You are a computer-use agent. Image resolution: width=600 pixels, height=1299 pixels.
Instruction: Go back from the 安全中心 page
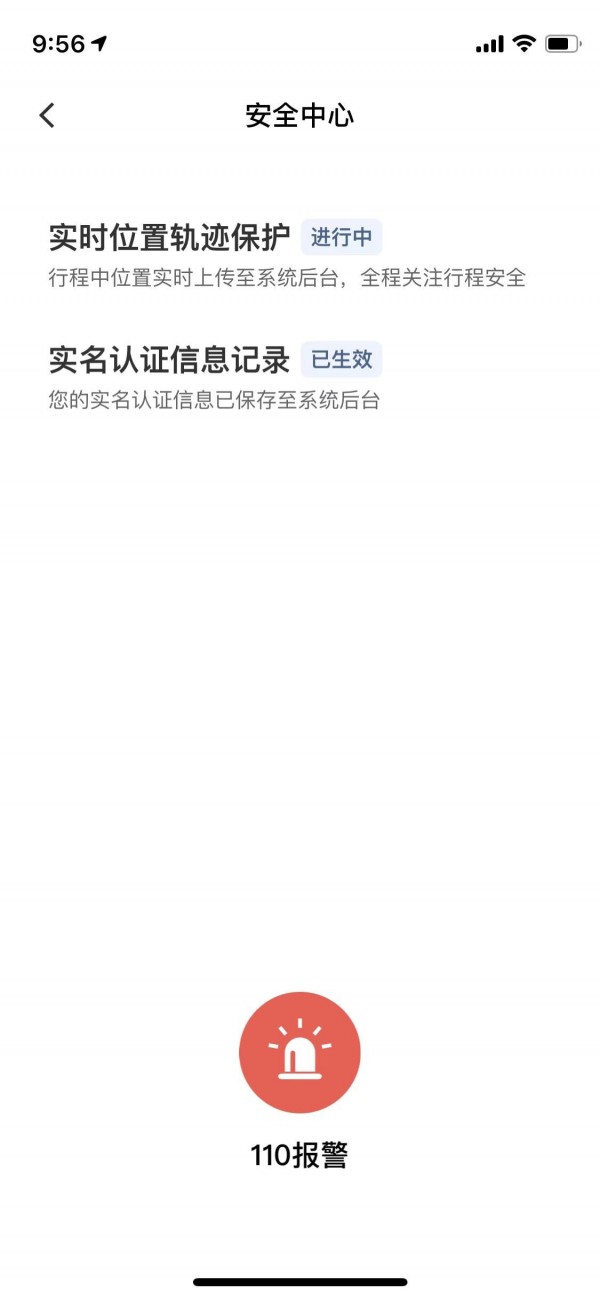pyautogui.click(x=47, y=115)
